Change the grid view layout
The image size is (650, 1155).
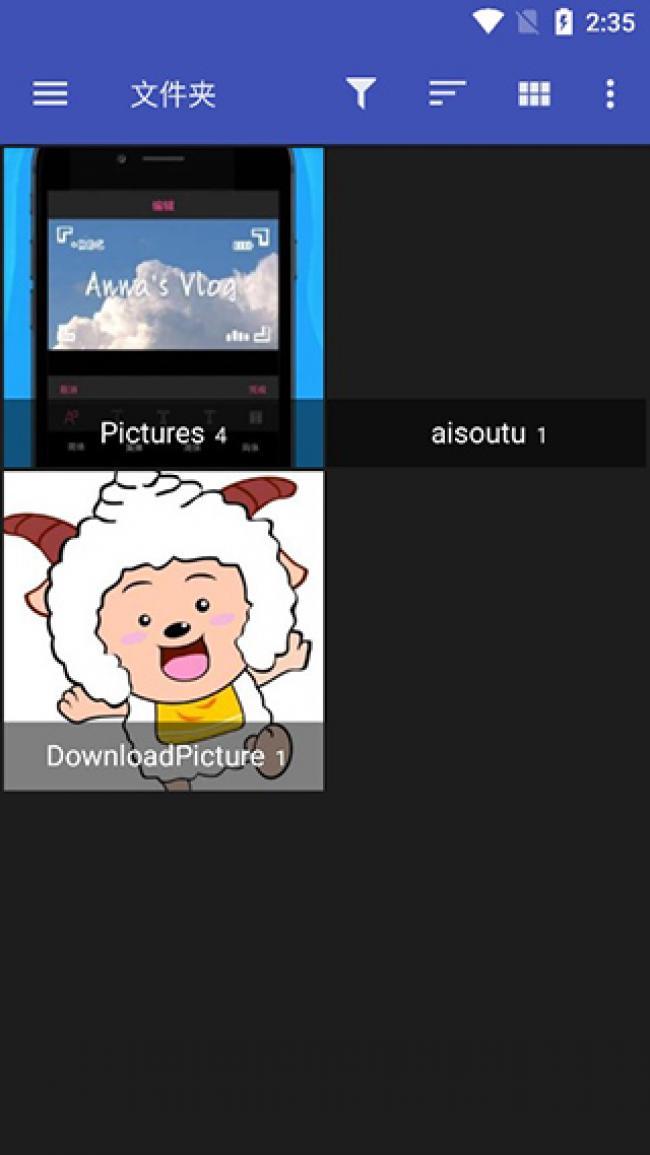(534, 94)
